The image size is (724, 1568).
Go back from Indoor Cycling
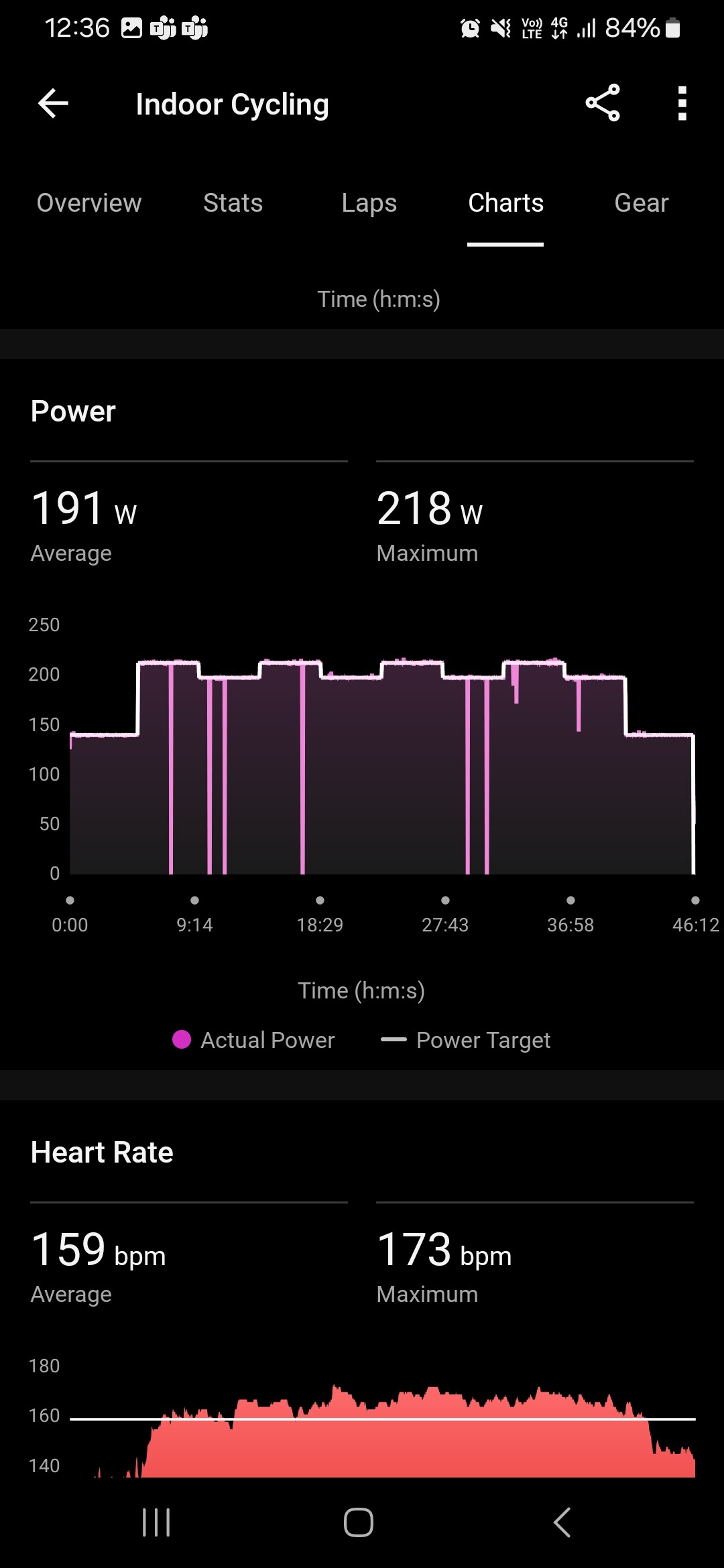[53, 104]
